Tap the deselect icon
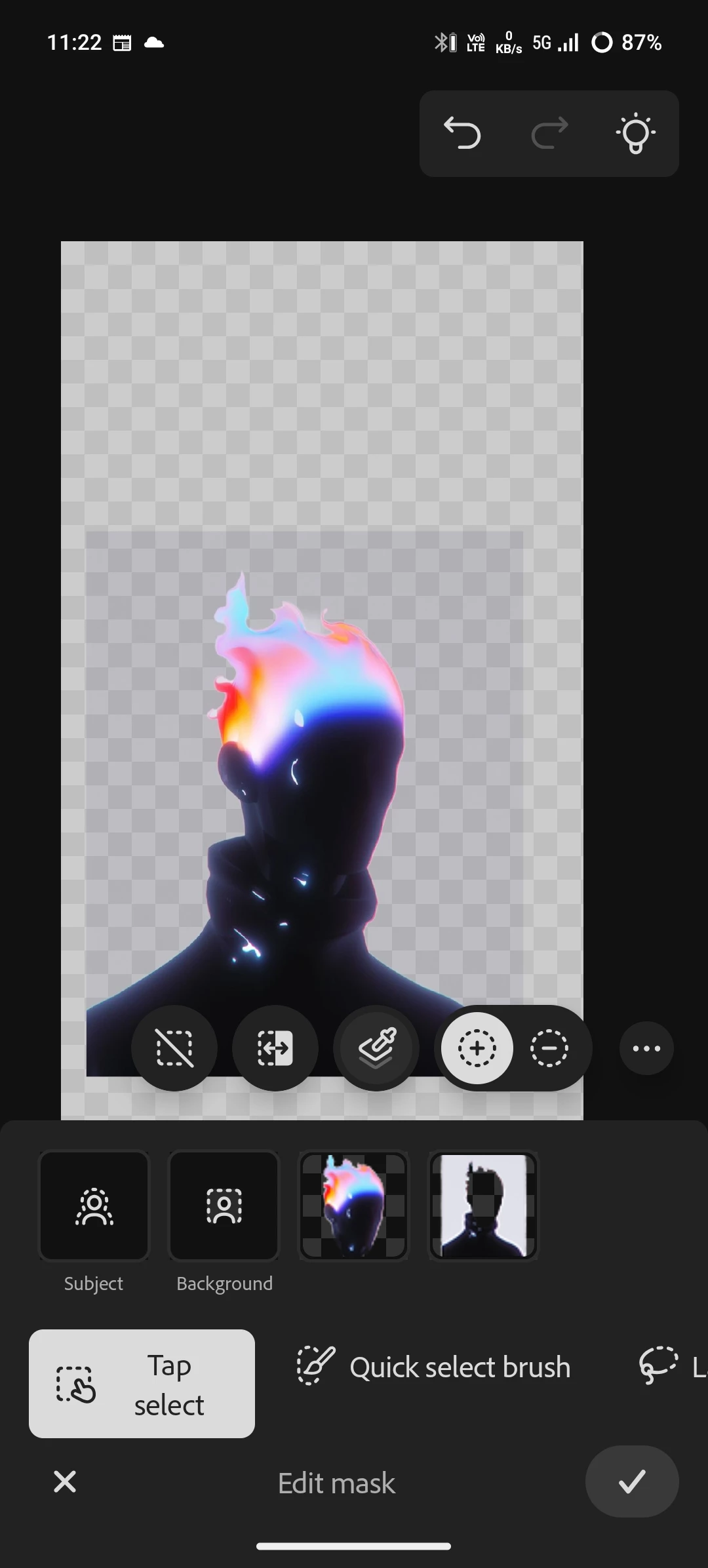 (x=174, y=1048)
